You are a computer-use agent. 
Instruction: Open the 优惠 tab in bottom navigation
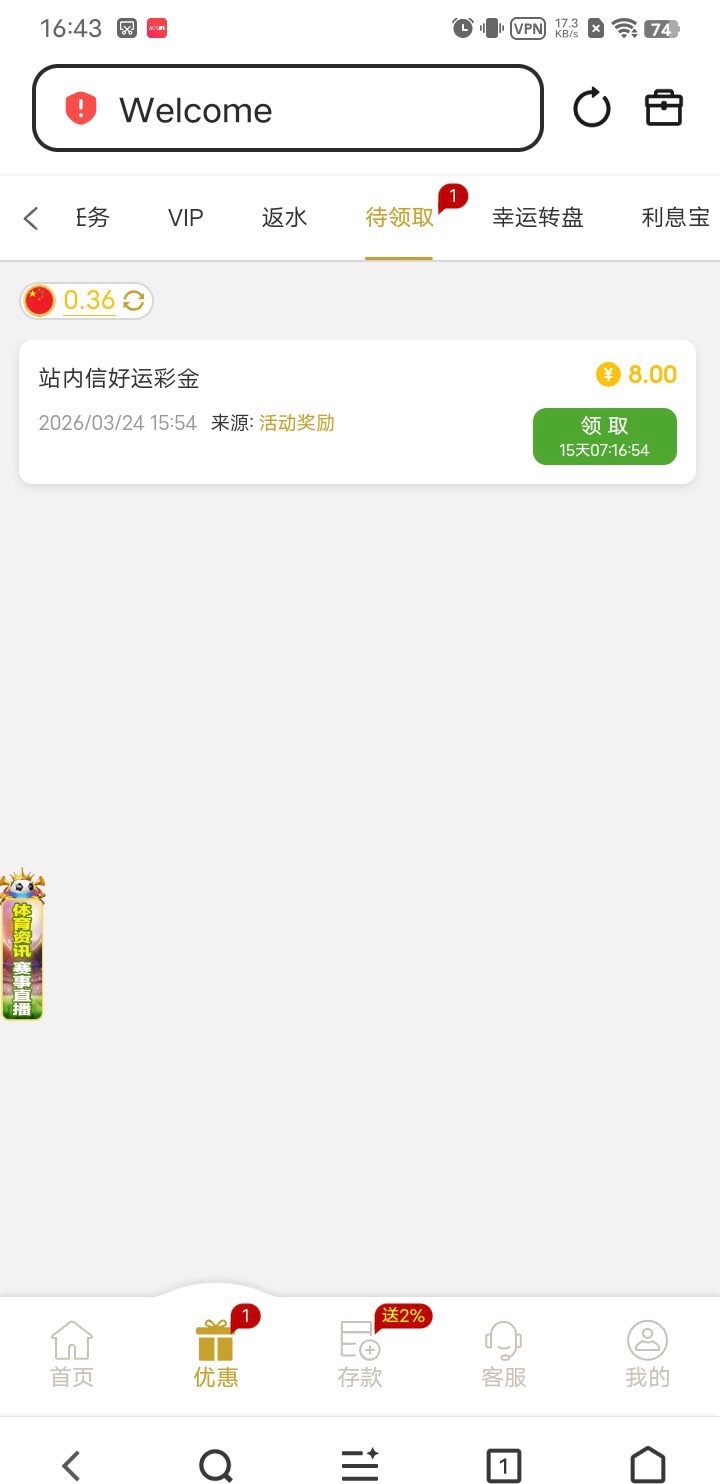point(216,1353)
